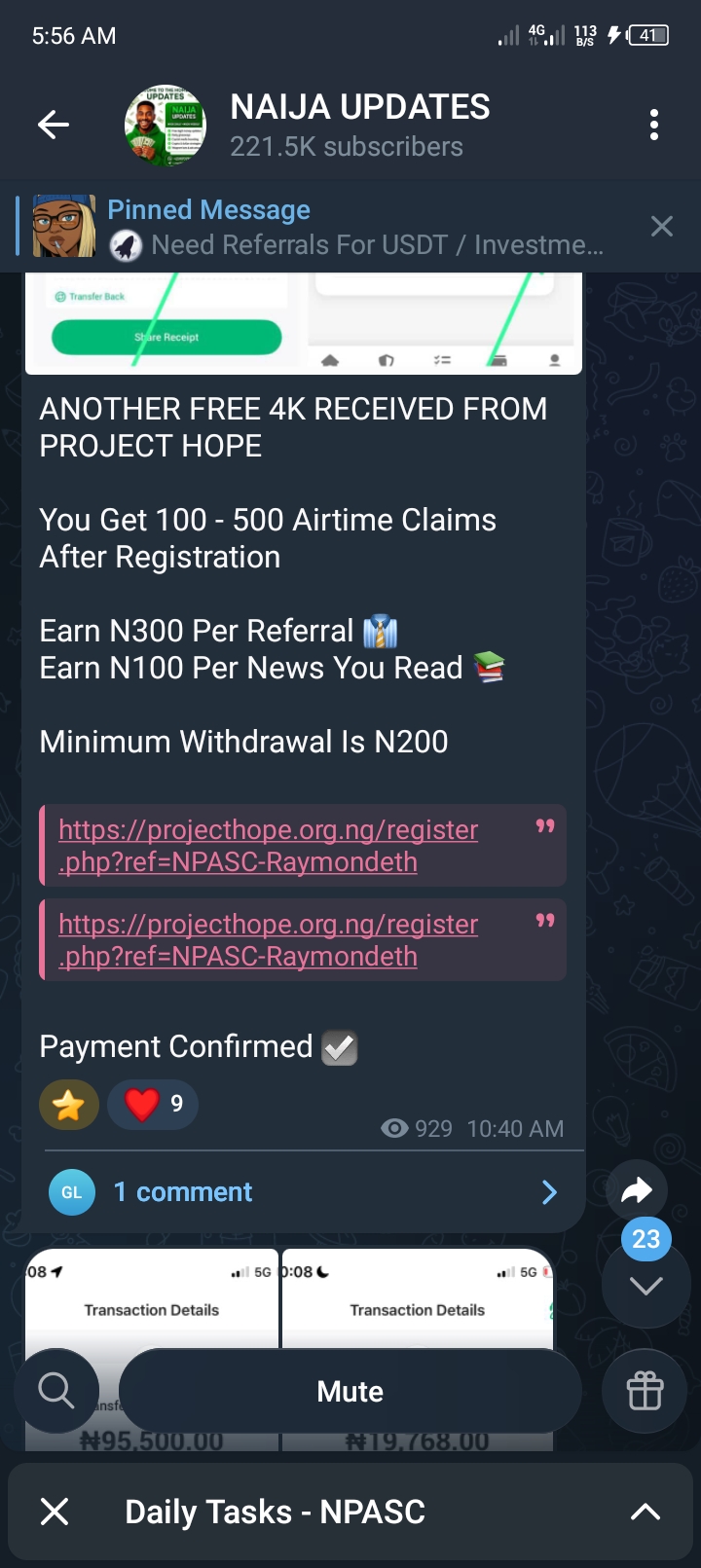React with the star emoji
701x1568 pixels.
click(x=69, y=1105)
